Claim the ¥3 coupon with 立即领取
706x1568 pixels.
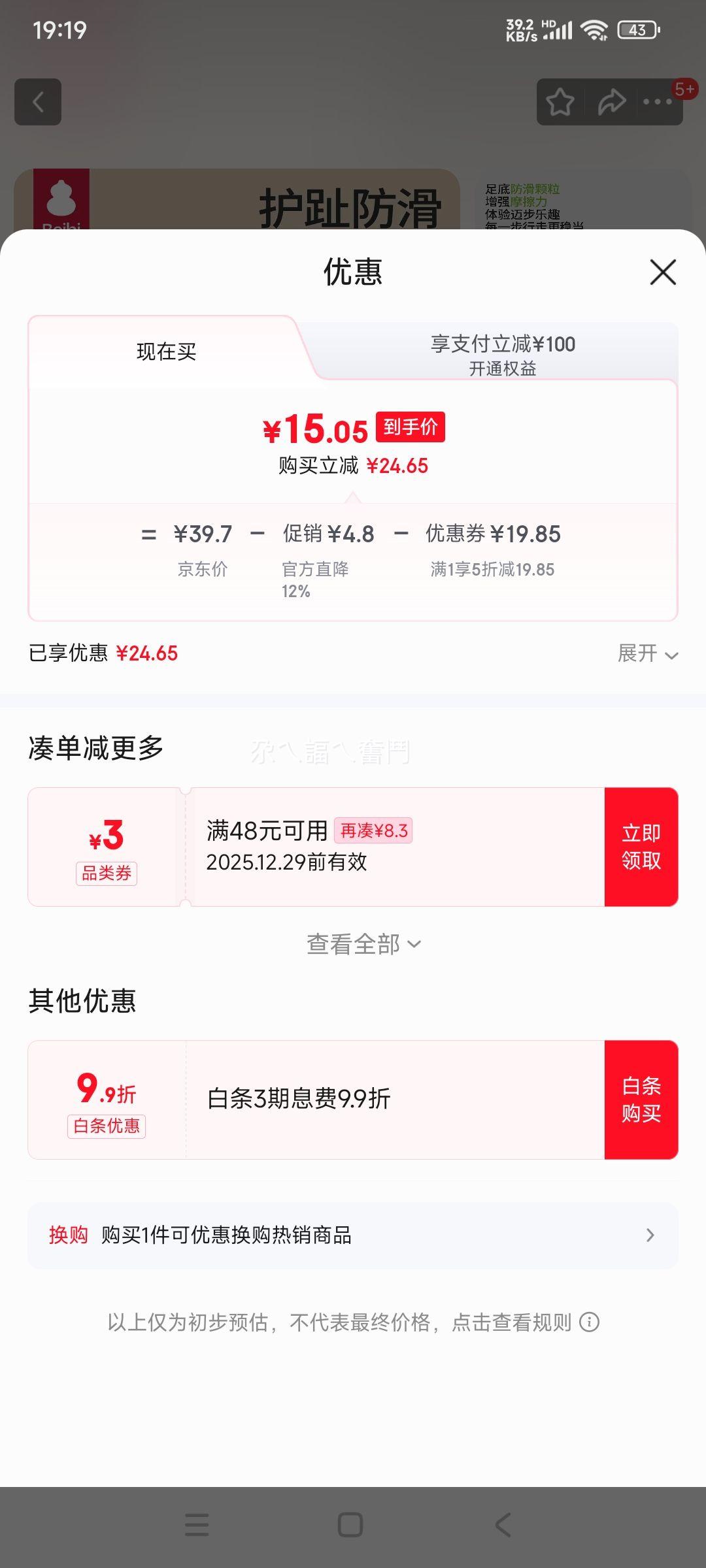(x=641, y=847)
